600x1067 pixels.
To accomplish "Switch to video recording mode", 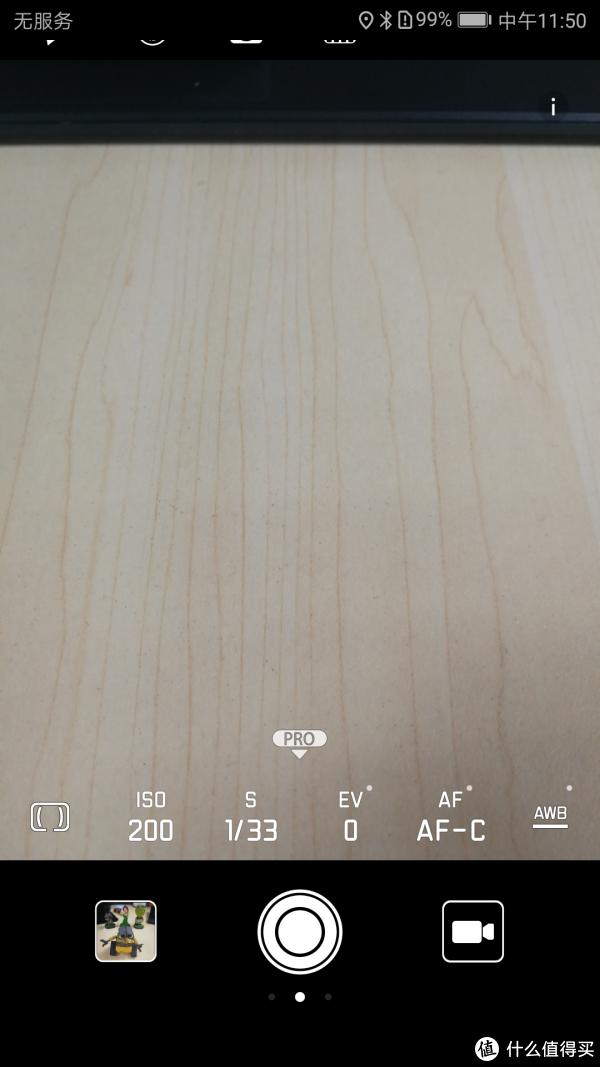I will click(473, 931).
